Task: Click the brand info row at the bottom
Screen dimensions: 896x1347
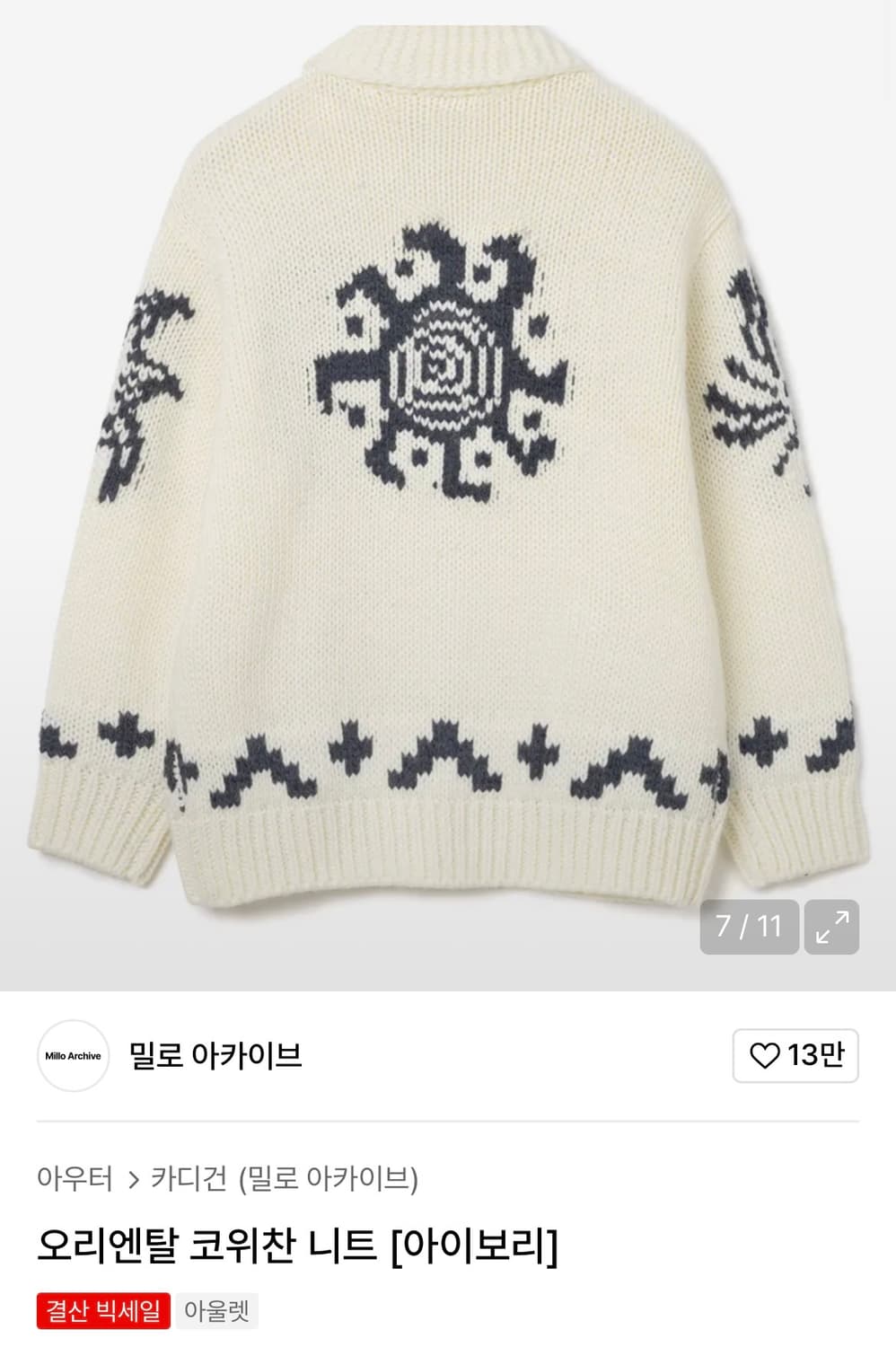Action: pyautogui.click(x=448, y=1058)
